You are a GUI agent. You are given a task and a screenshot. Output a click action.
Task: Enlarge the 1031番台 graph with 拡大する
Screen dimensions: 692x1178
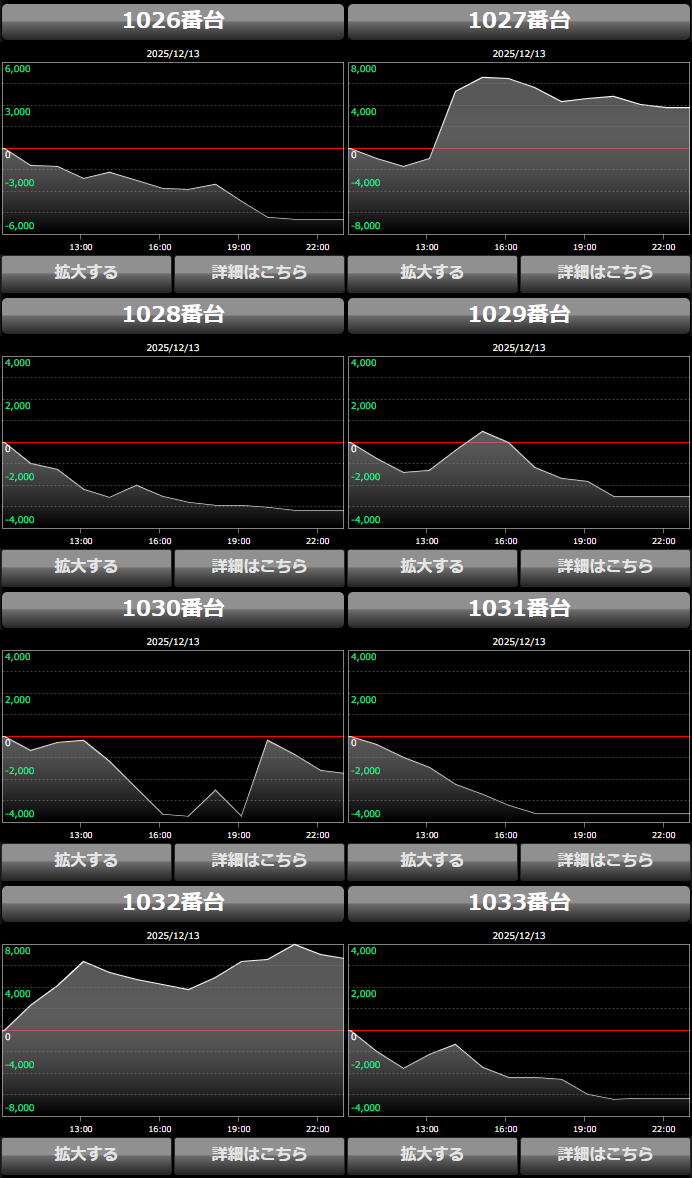point(432,860)
